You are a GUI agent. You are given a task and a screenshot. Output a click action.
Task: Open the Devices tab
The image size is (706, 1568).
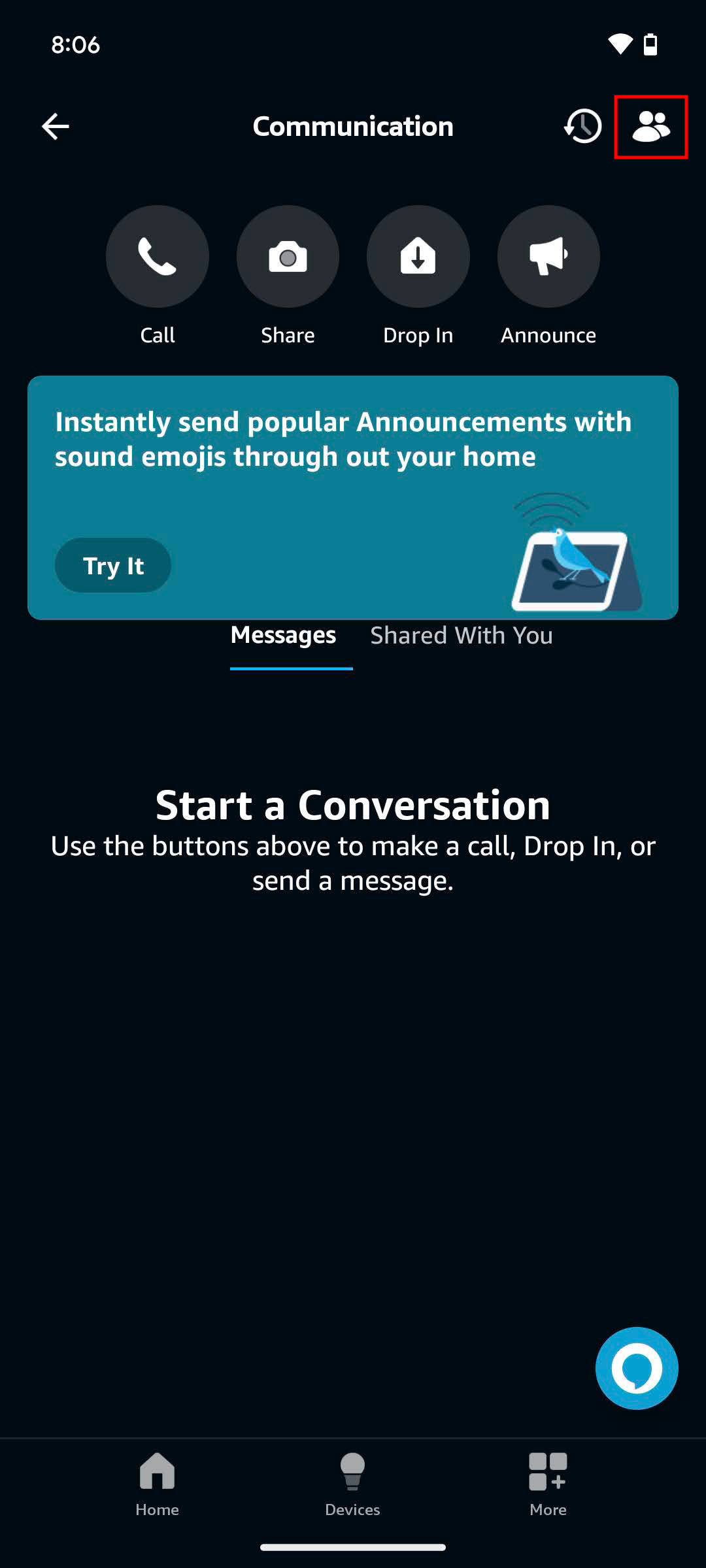352,1484
